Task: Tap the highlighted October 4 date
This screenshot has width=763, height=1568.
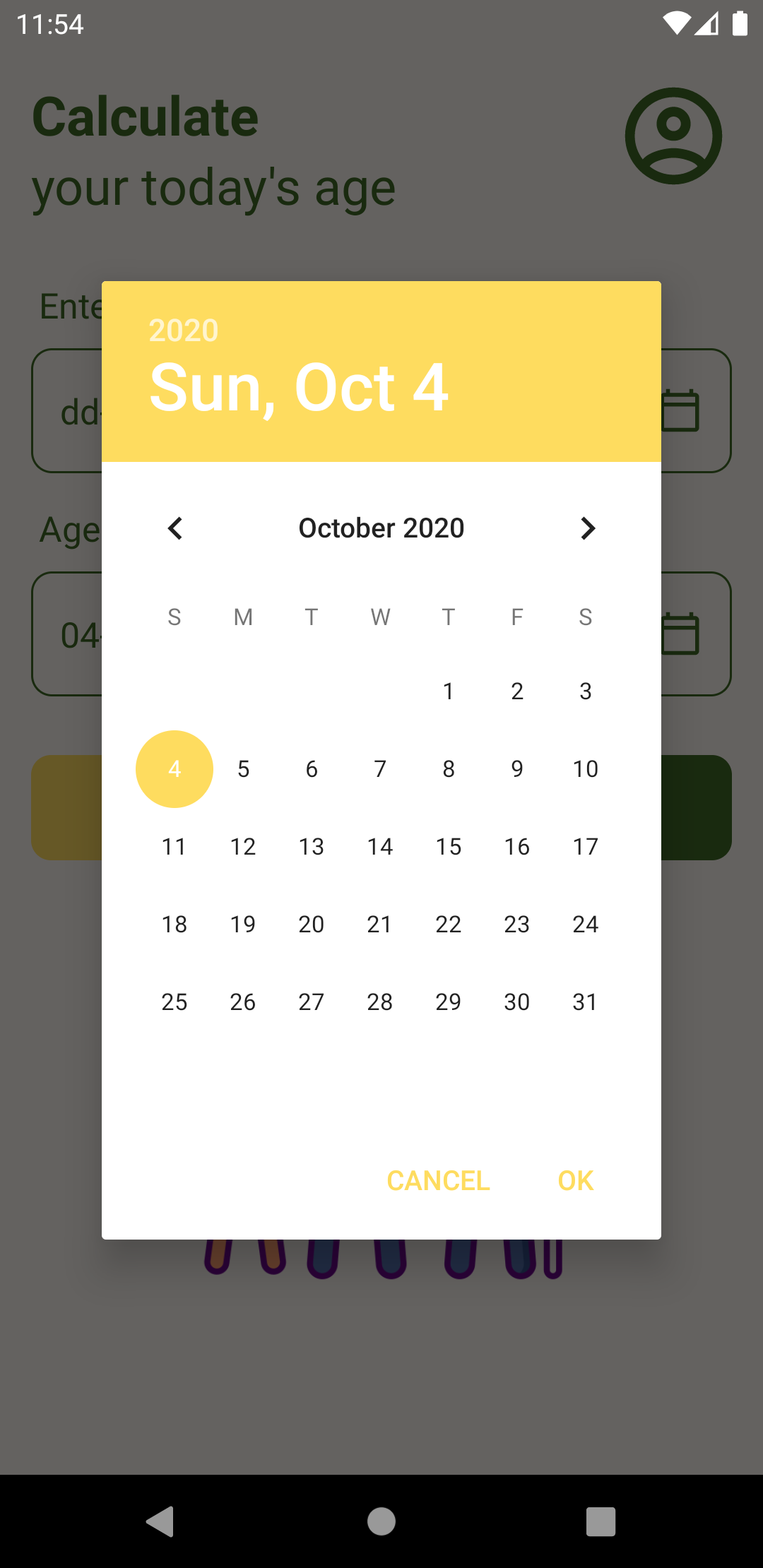Action: [x=175, y=768]
